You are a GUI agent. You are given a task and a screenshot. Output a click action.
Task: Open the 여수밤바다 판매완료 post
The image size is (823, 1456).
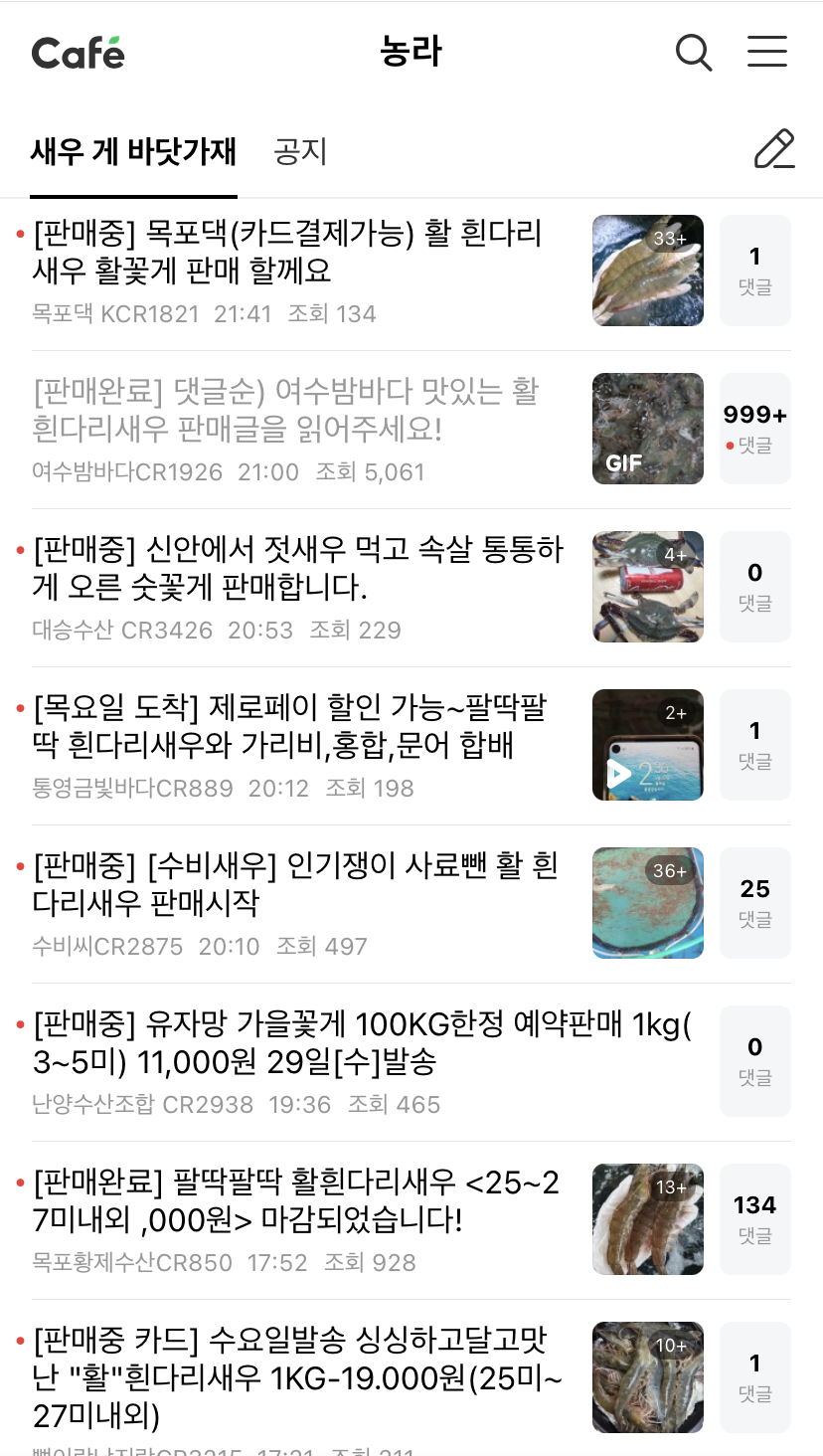[285, 410]
